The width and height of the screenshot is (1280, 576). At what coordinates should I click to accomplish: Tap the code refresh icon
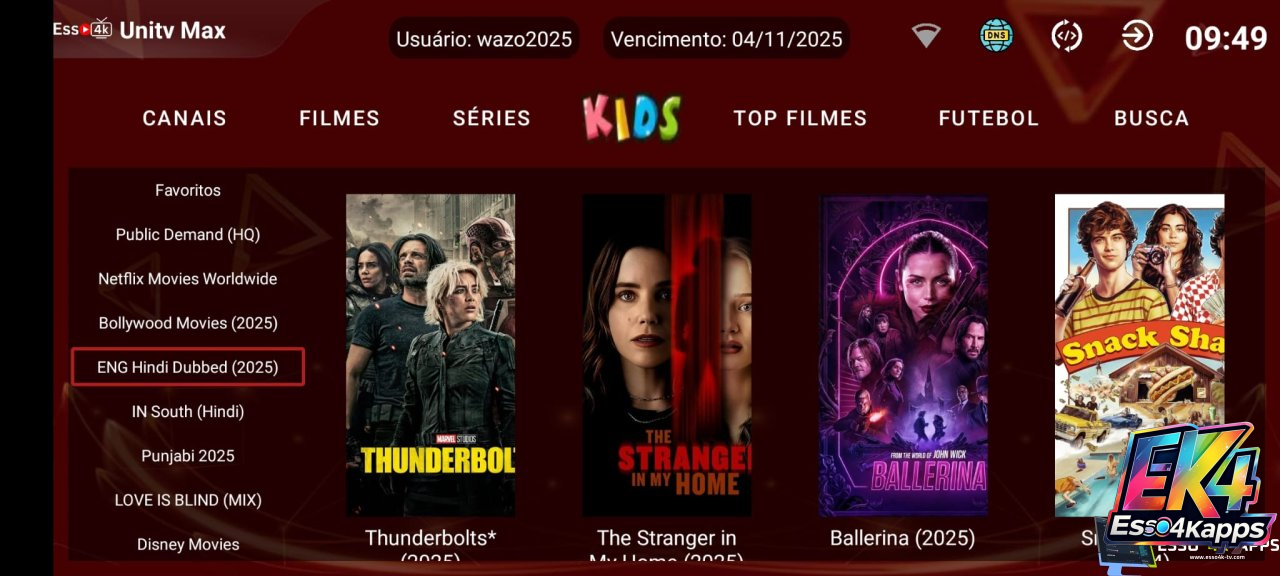[x=1066, y=37]
